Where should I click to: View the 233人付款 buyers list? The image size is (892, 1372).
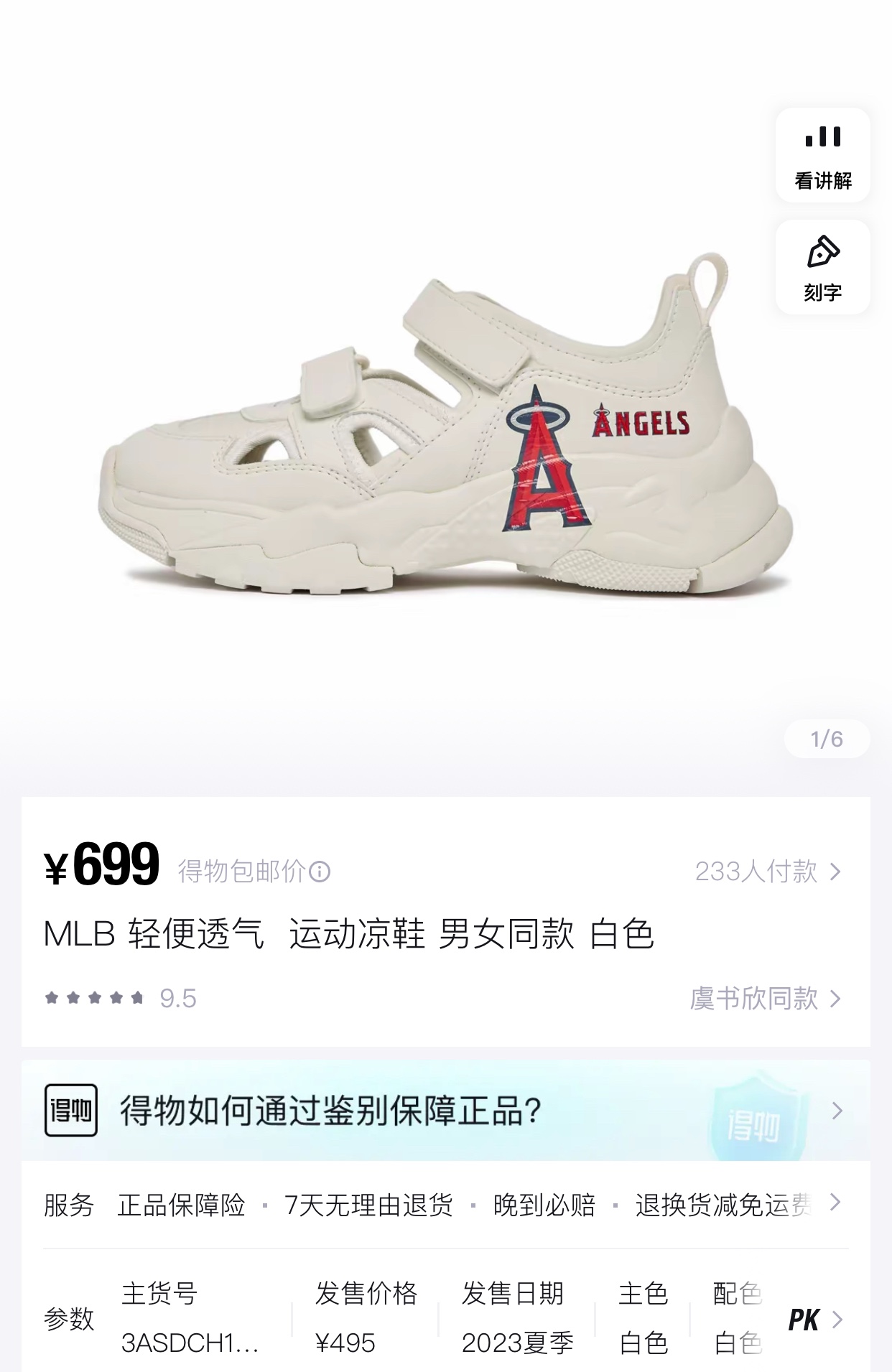767,872
